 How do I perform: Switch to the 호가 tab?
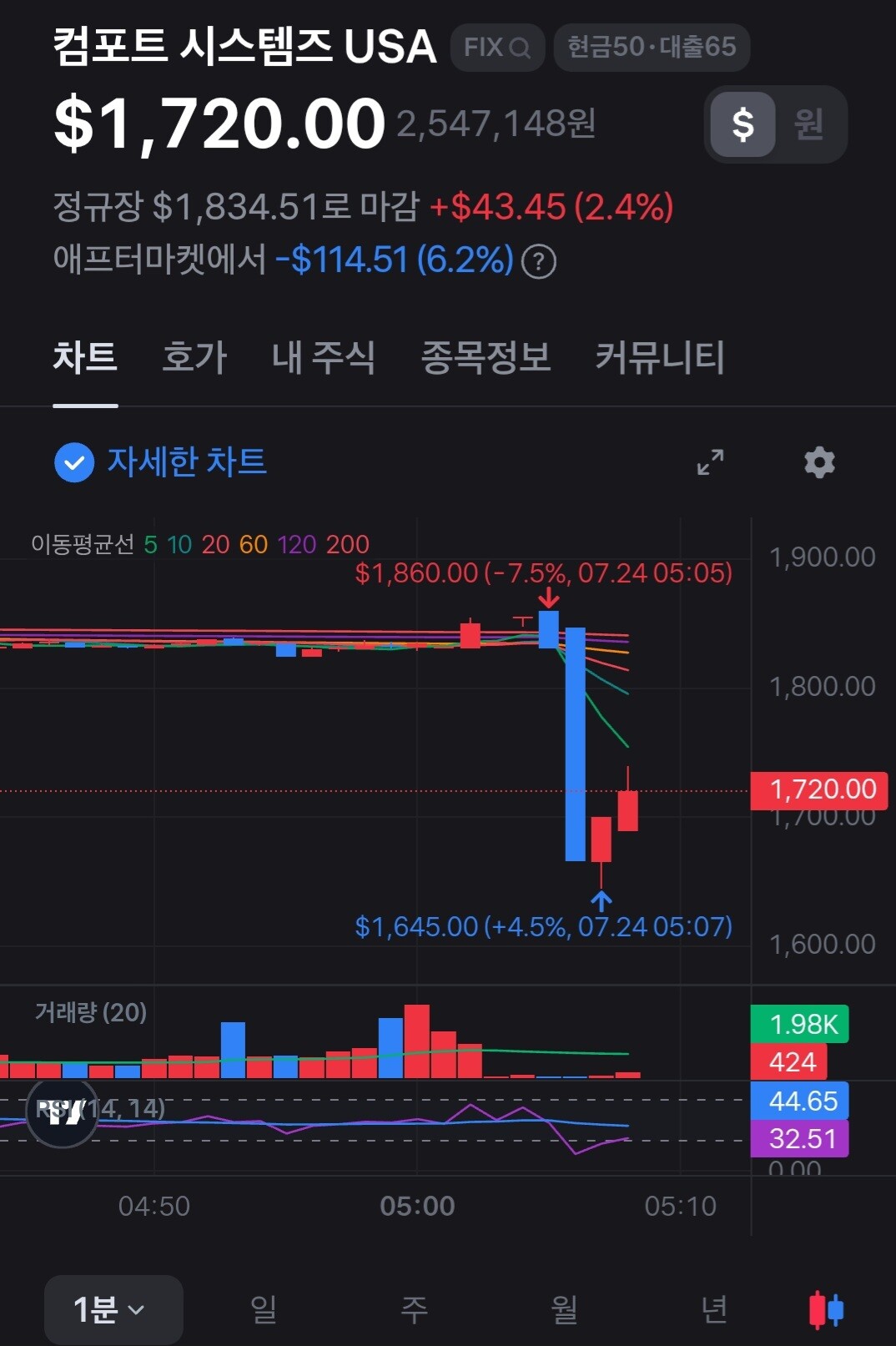pos(194,358)
